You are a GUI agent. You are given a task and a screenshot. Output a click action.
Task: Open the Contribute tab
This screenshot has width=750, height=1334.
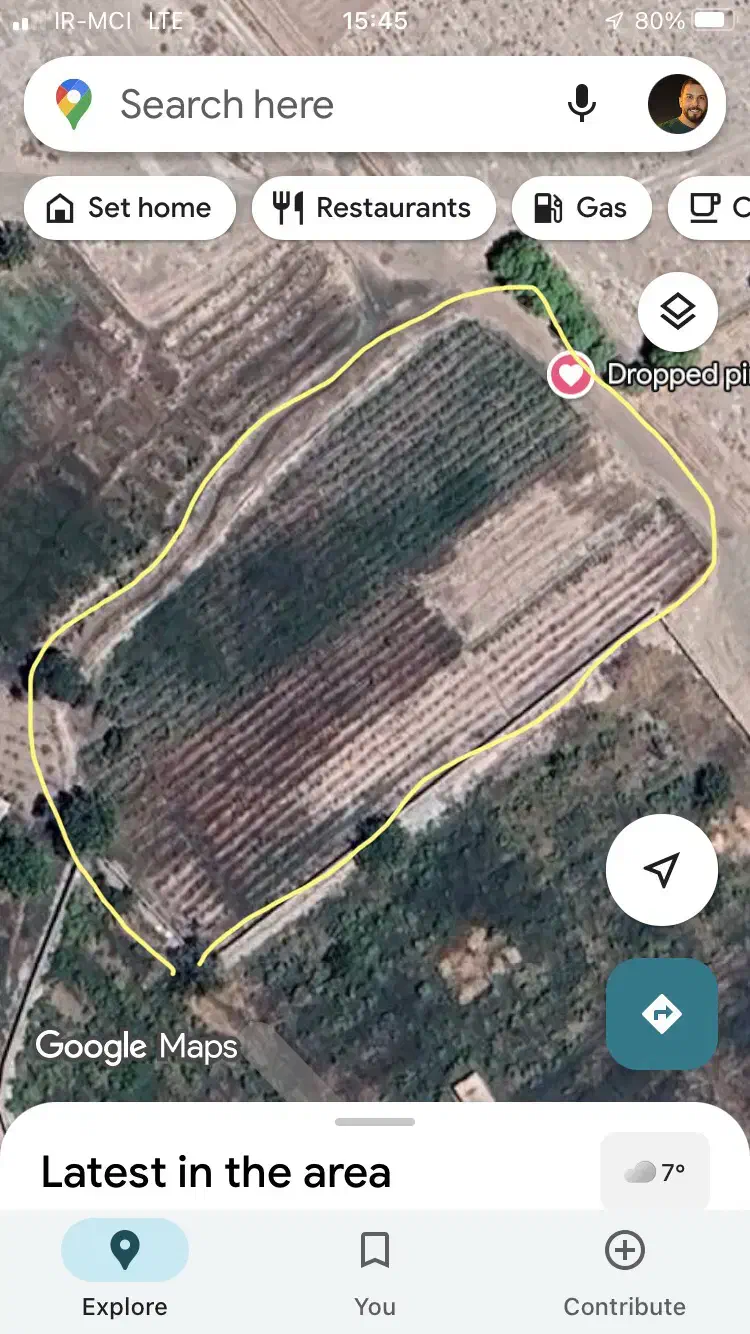pos(625,1268)
